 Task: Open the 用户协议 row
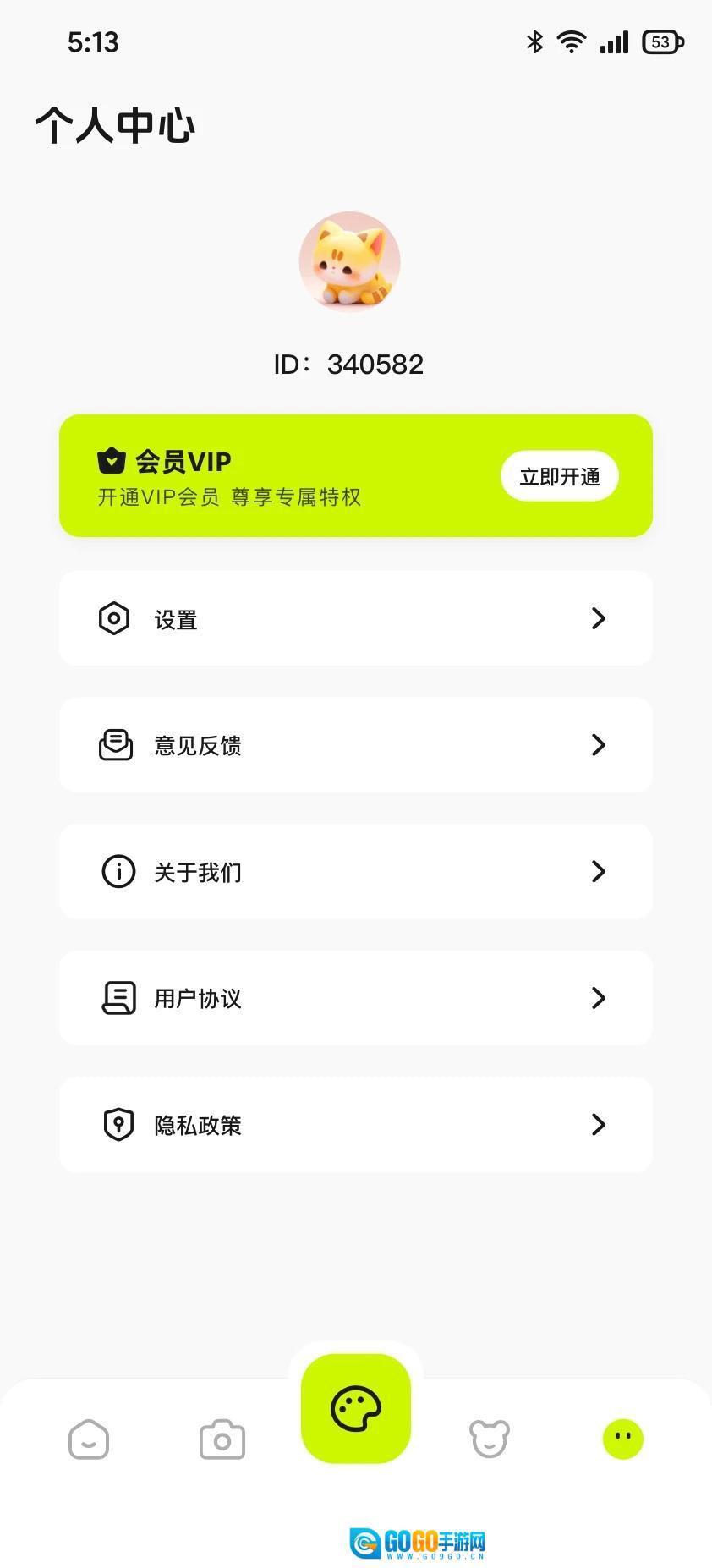point(355,998)
